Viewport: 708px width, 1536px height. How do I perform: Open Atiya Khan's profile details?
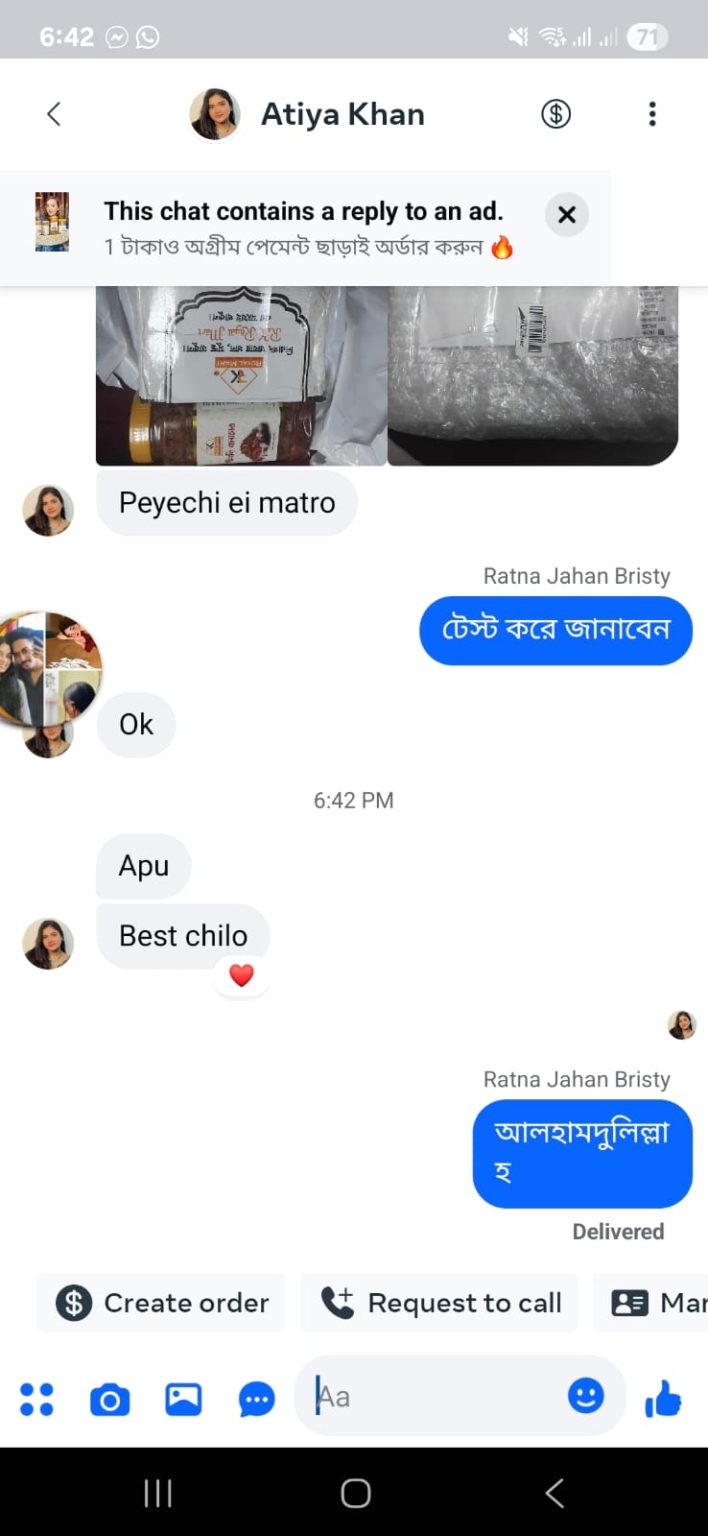click(x=340, y=115)
